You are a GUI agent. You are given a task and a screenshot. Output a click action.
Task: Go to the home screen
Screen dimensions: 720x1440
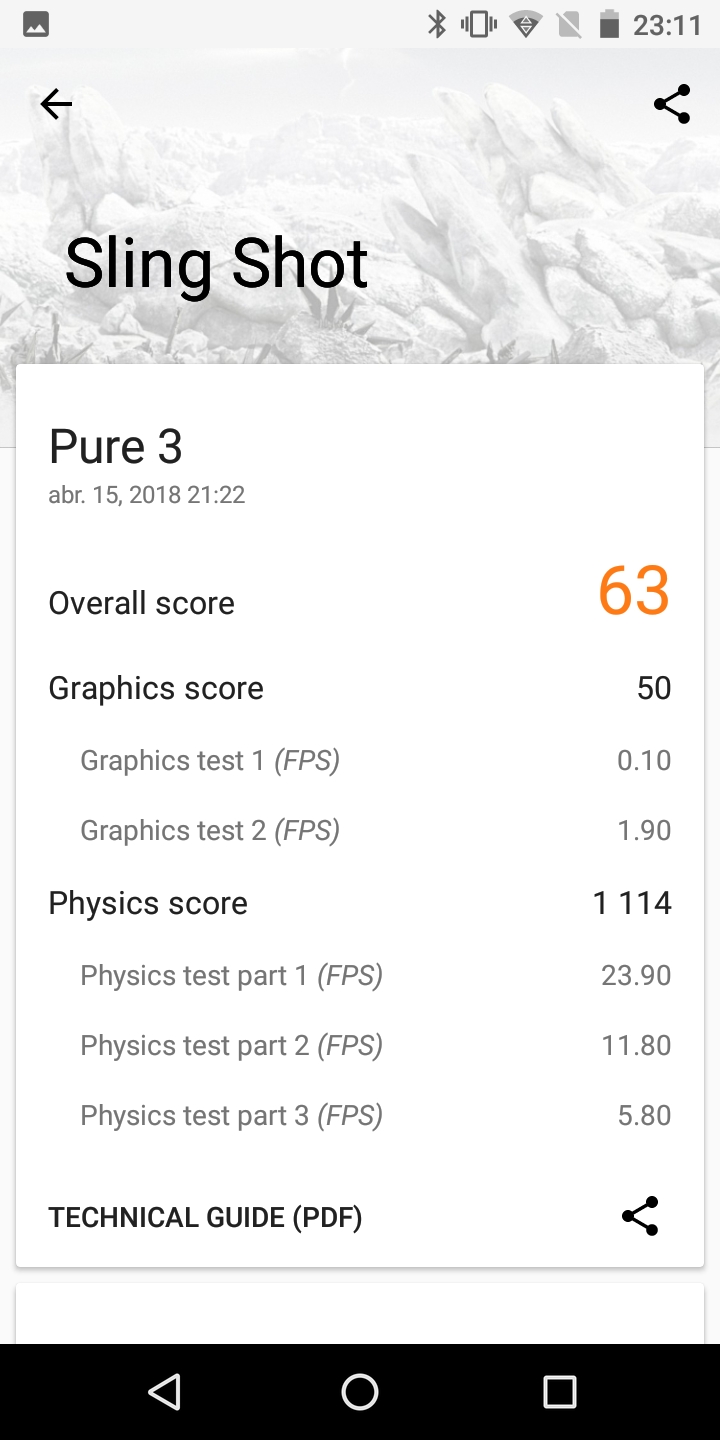(x=360, y=1391)
